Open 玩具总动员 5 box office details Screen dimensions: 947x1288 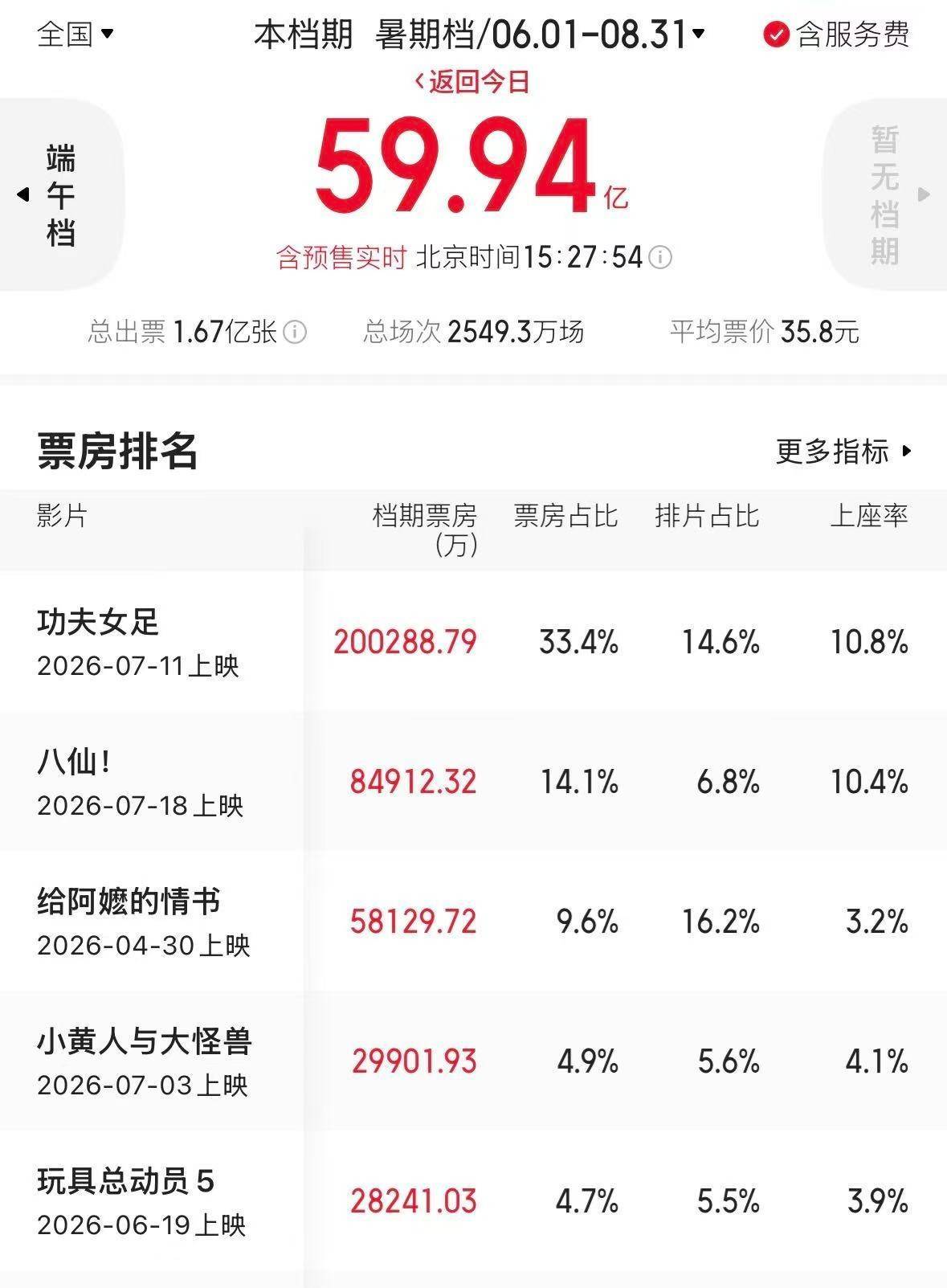coord(473,1200)
